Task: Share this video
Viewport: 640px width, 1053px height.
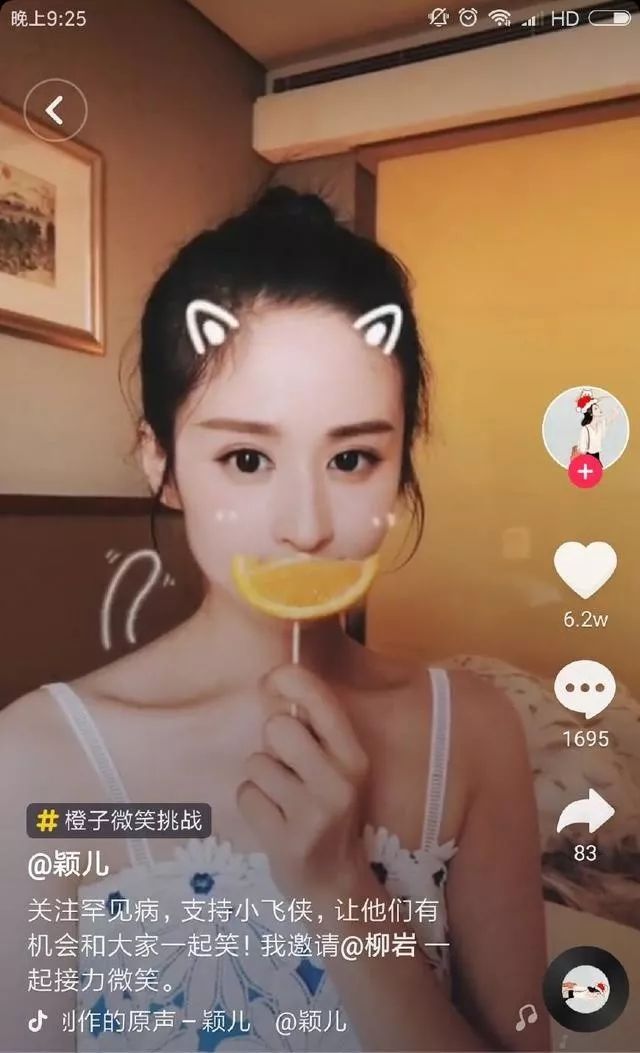Action: click(585, 811)
